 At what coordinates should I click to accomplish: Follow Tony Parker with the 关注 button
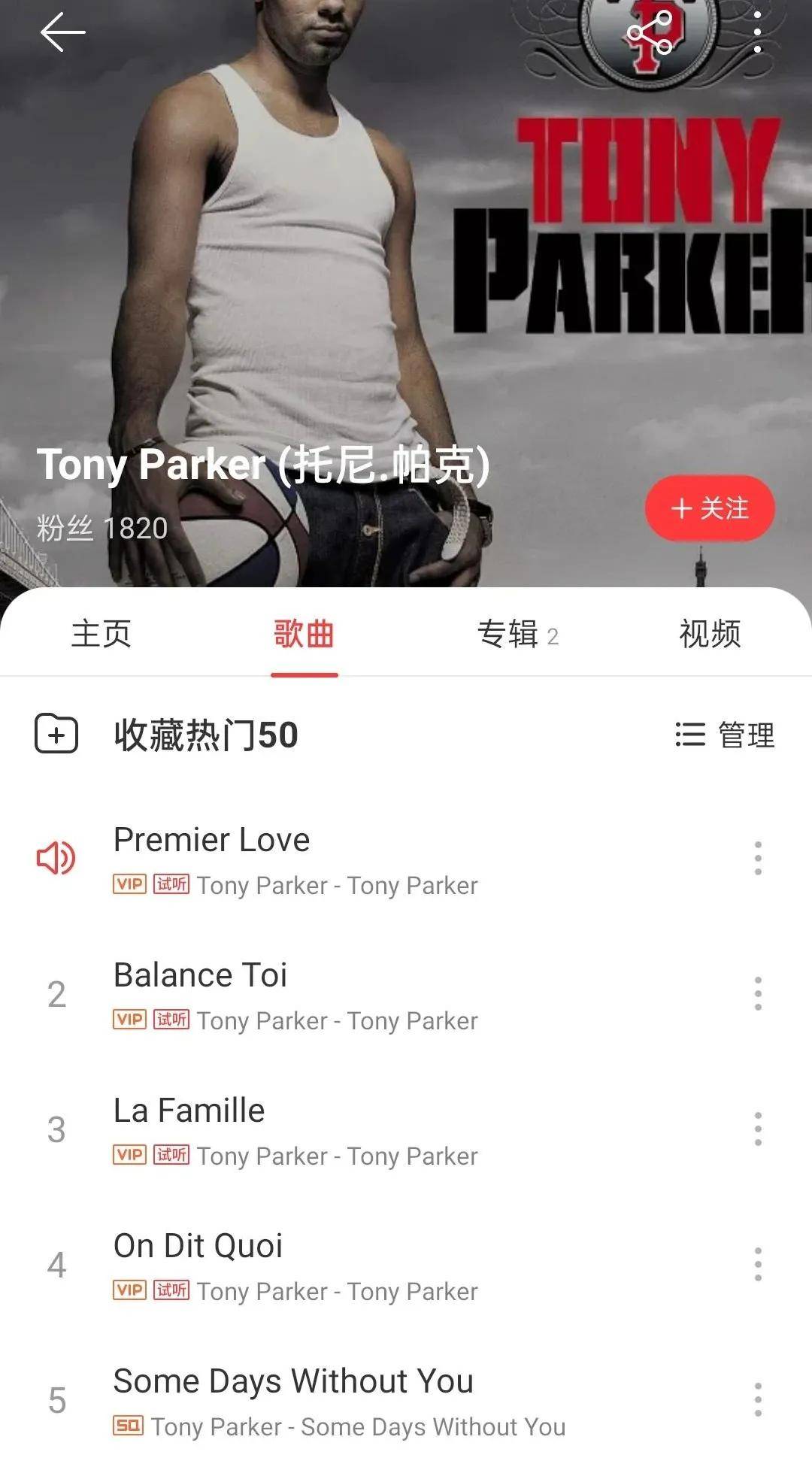coord(710,508)
